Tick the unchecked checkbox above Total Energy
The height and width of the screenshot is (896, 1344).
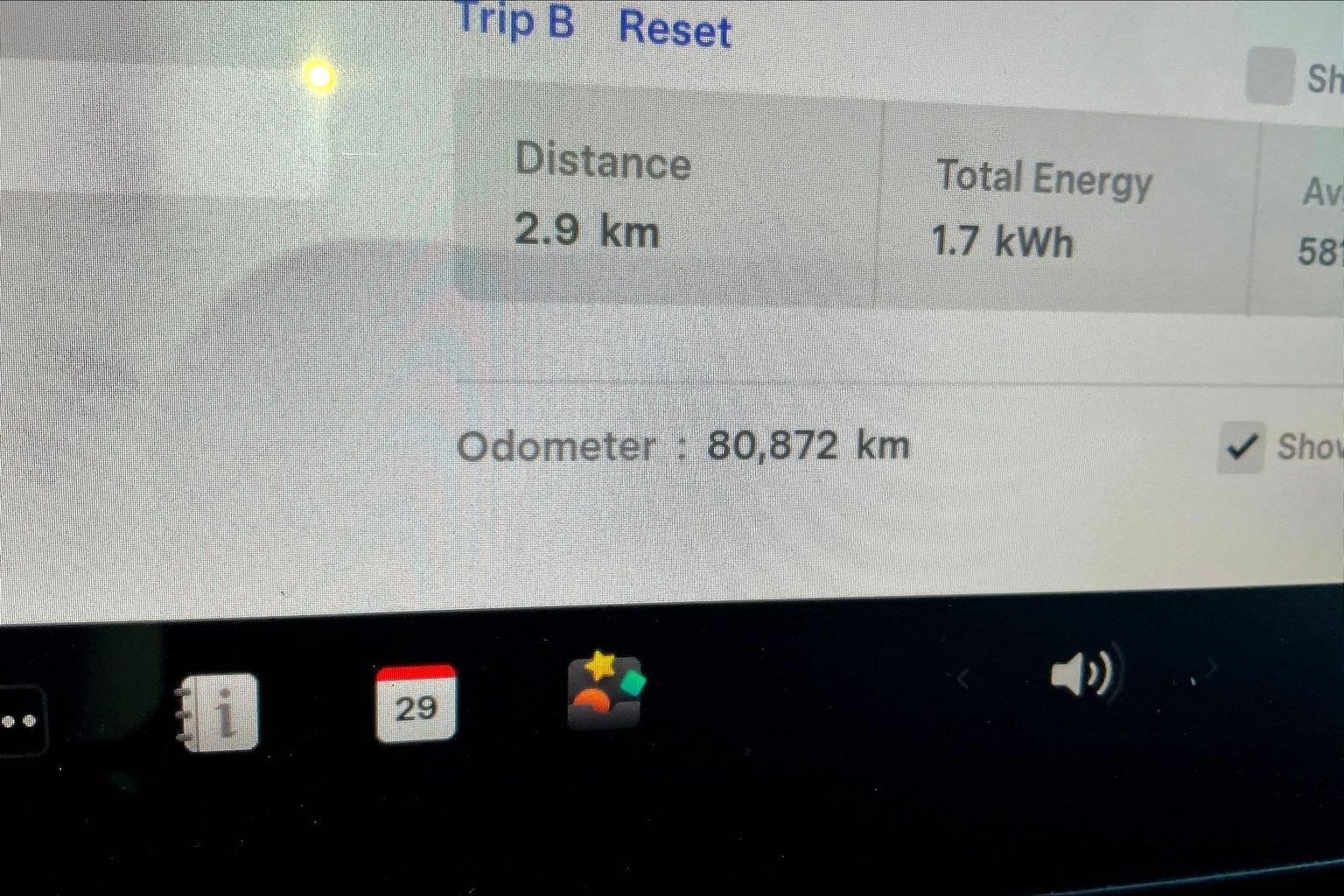click(x=1270, y=76)
